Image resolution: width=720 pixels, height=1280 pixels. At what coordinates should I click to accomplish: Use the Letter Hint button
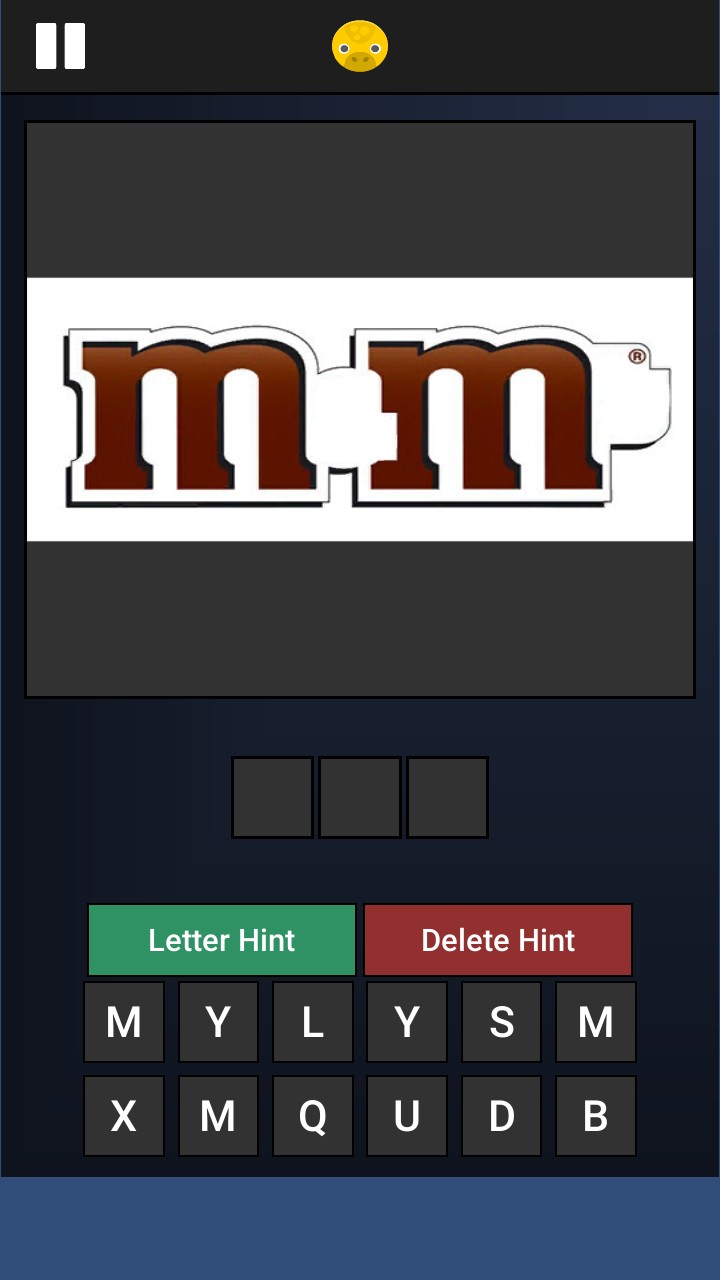[x=222, y=940]
